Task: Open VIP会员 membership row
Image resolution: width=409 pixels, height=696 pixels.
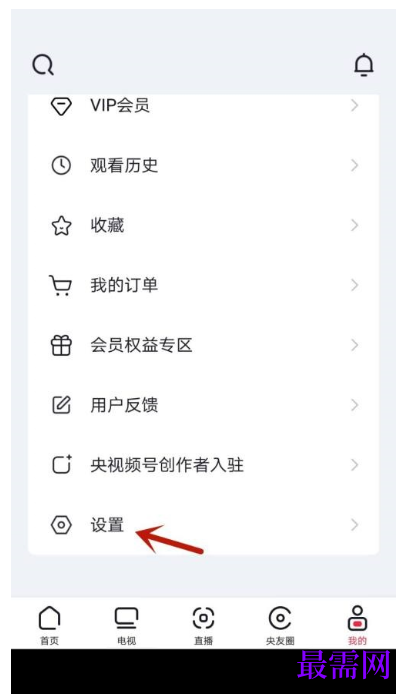Action: pos(203,106)
